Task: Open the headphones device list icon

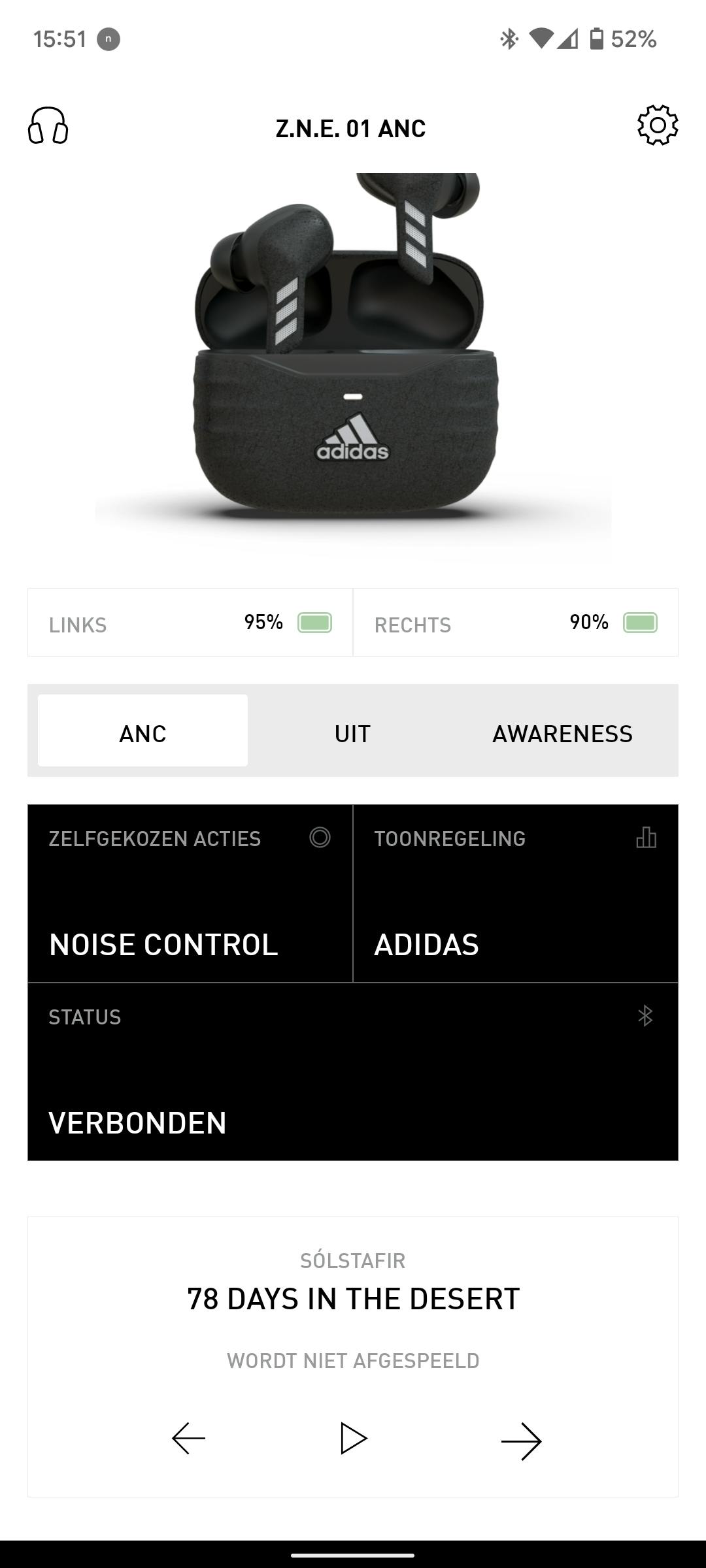Action: (x=48, y=125)
